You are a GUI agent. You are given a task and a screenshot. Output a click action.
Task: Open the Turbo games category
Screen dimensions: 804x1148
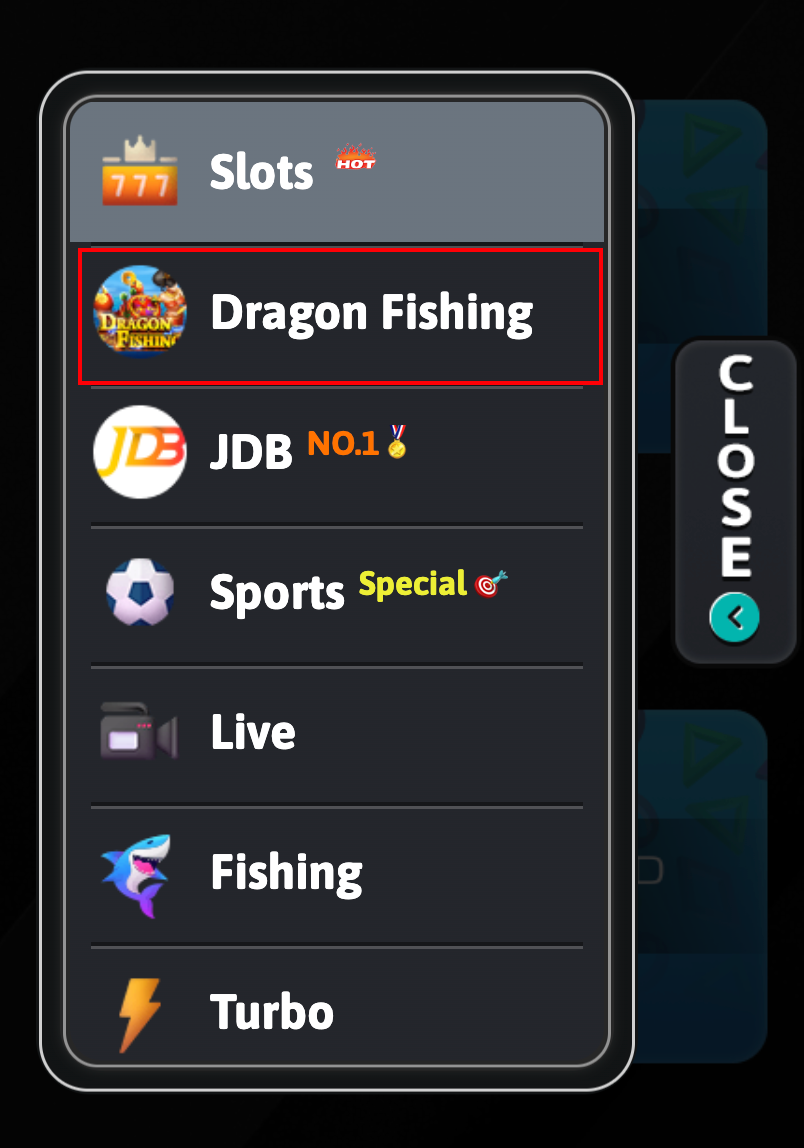[337, 1012]
